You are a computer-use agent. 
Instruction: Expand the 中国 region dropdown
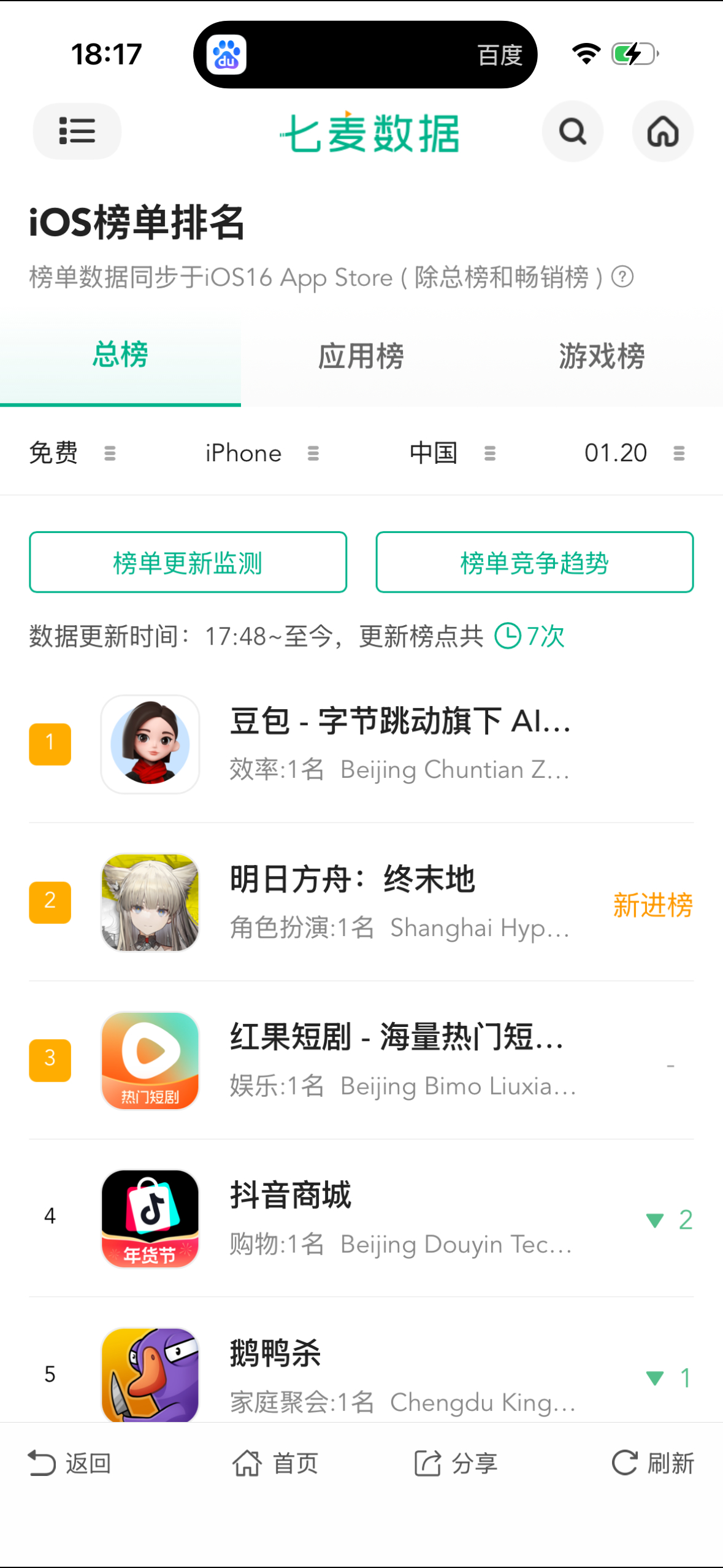[x=452, y=453]
